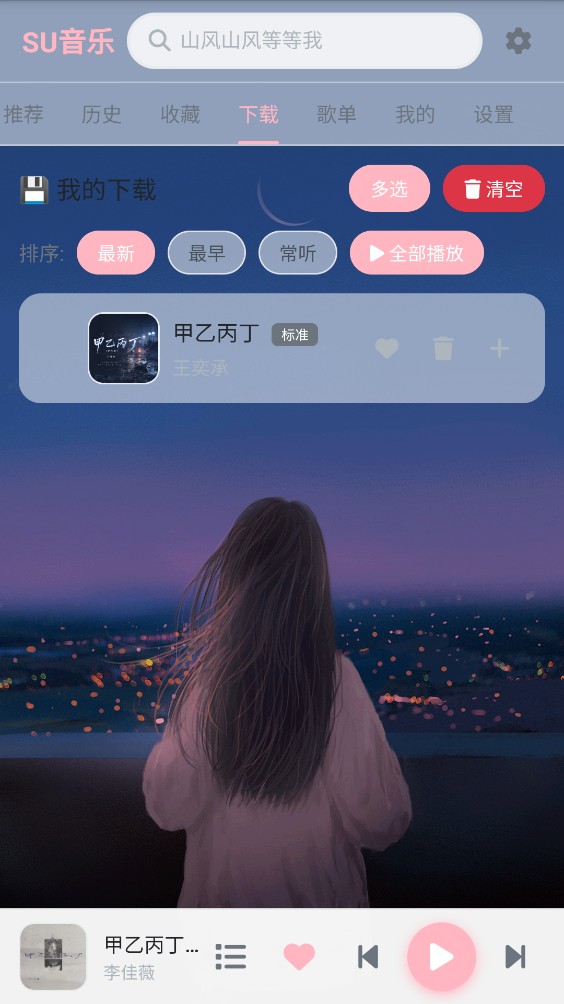Switch to the 历史 tab
Screen dimensions: 564x1004
coord(101,115)
